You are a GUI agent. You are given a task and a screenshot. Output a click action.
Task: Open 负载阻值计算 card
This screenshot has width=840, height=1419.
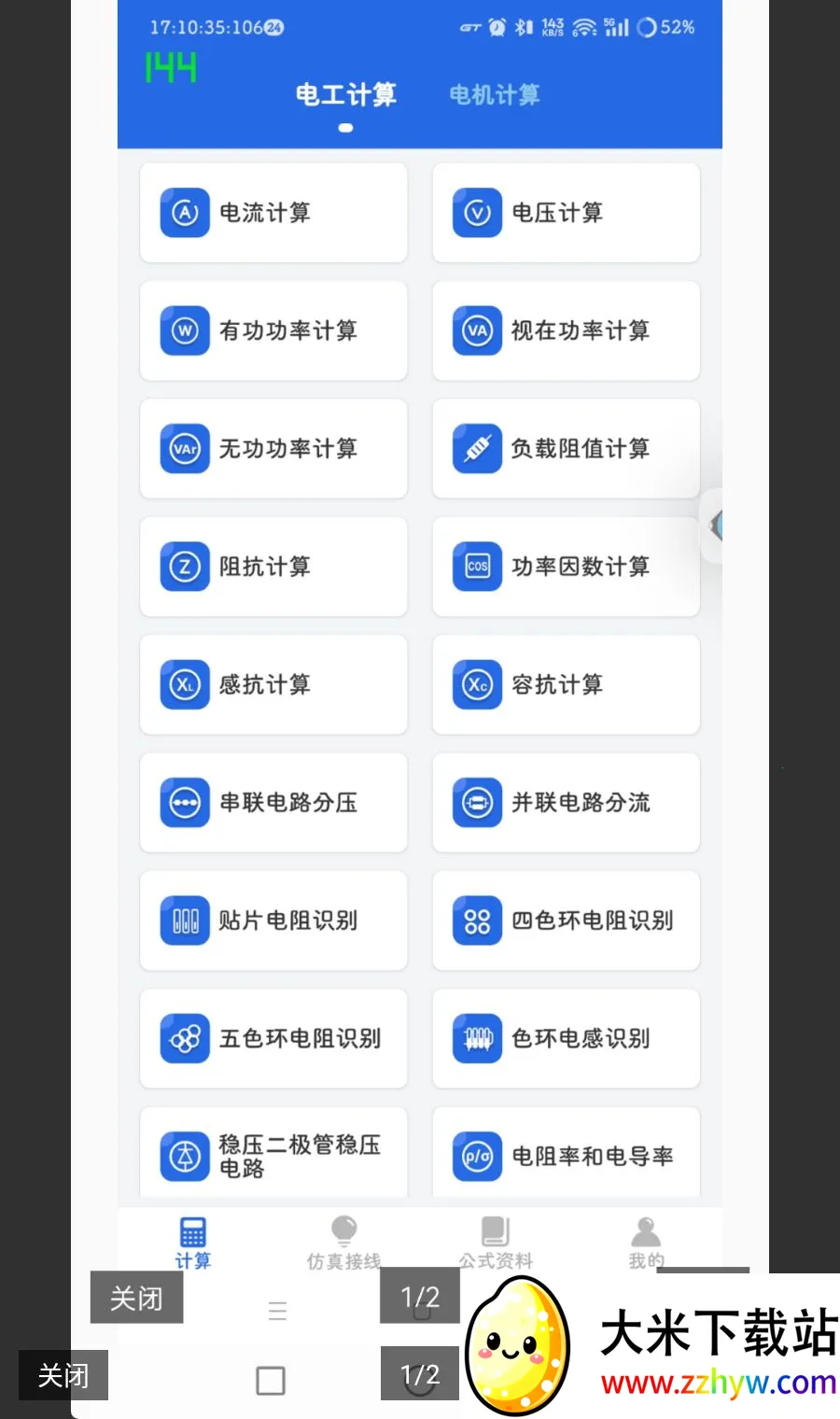coord(566,449)
